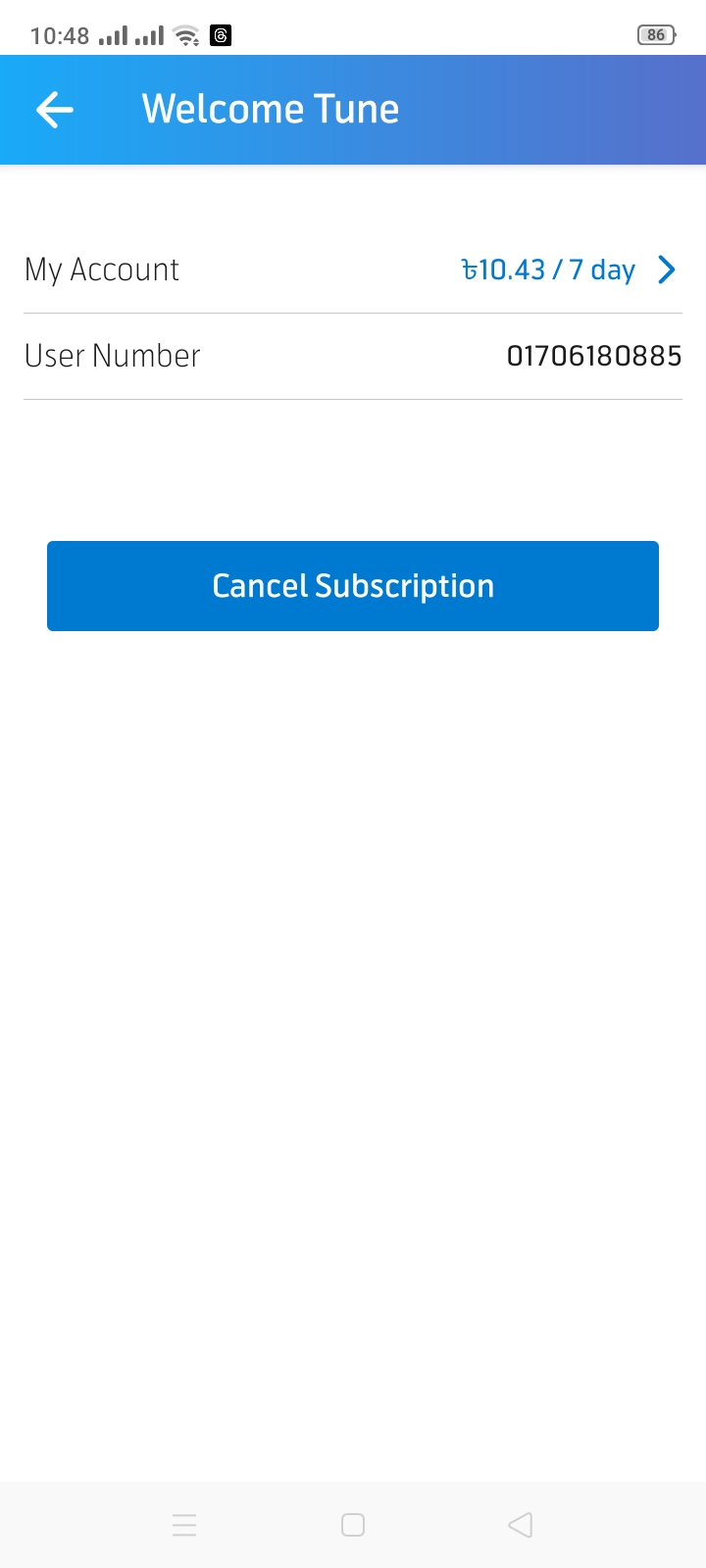
Task: Go to the home screen
Action: 353,1525
